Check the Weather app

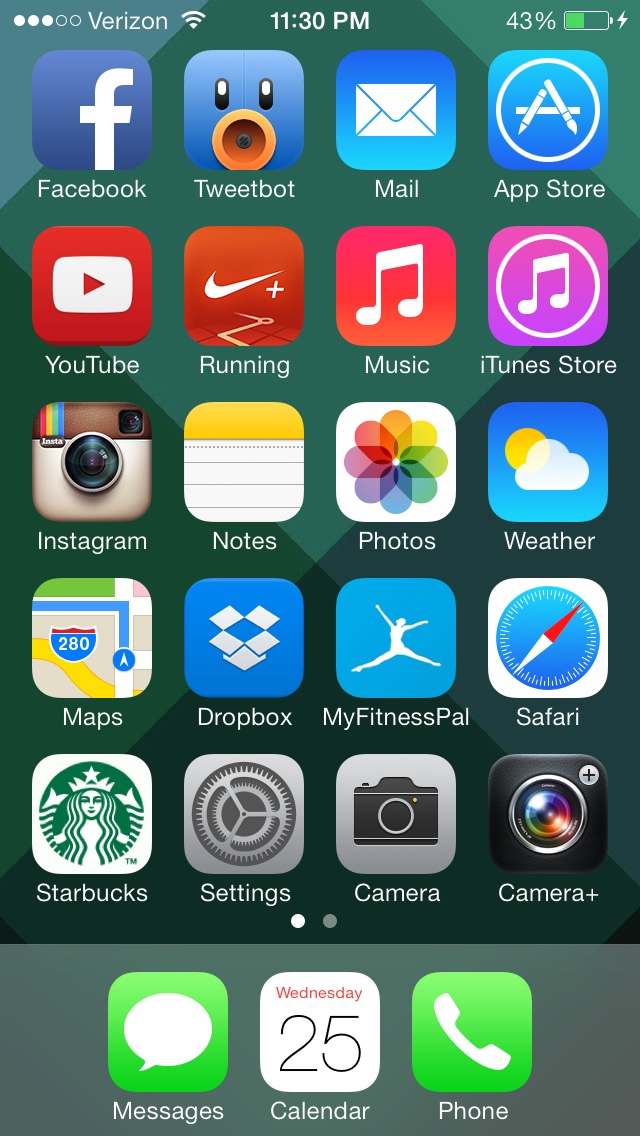tap(548, 462)
